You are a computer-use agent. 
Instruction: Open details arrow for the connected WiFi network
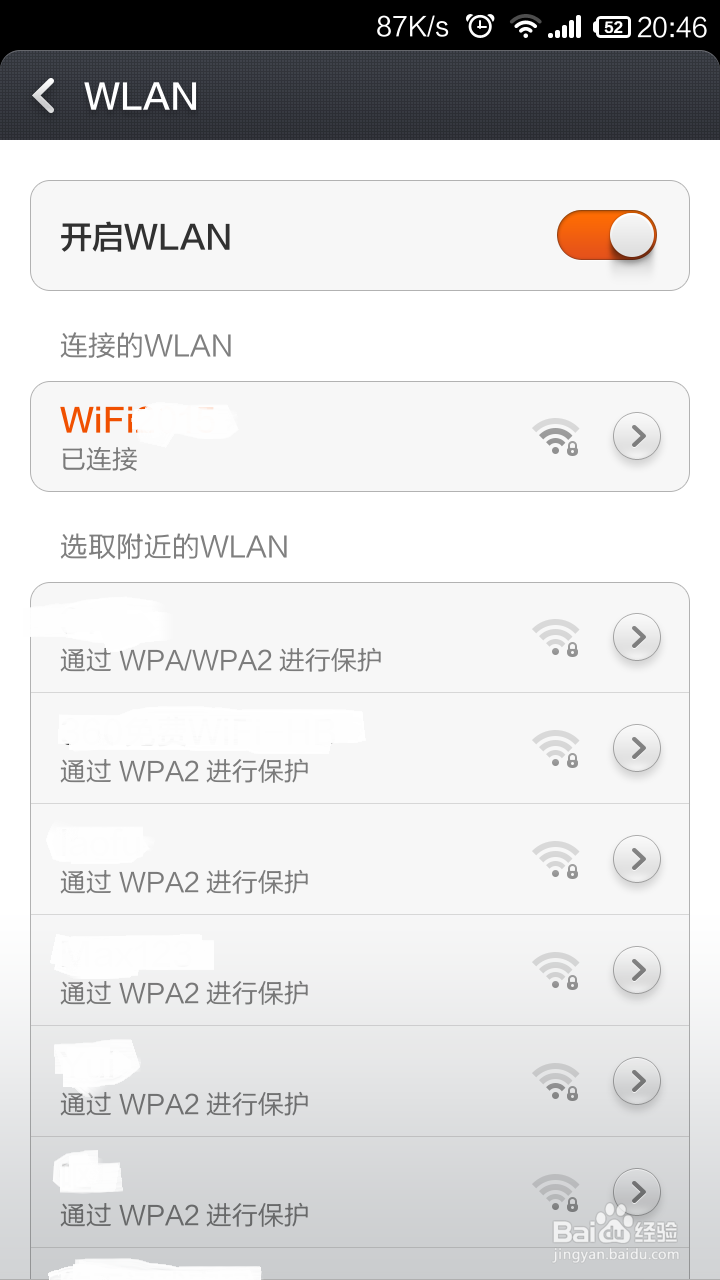coord(637,436)
